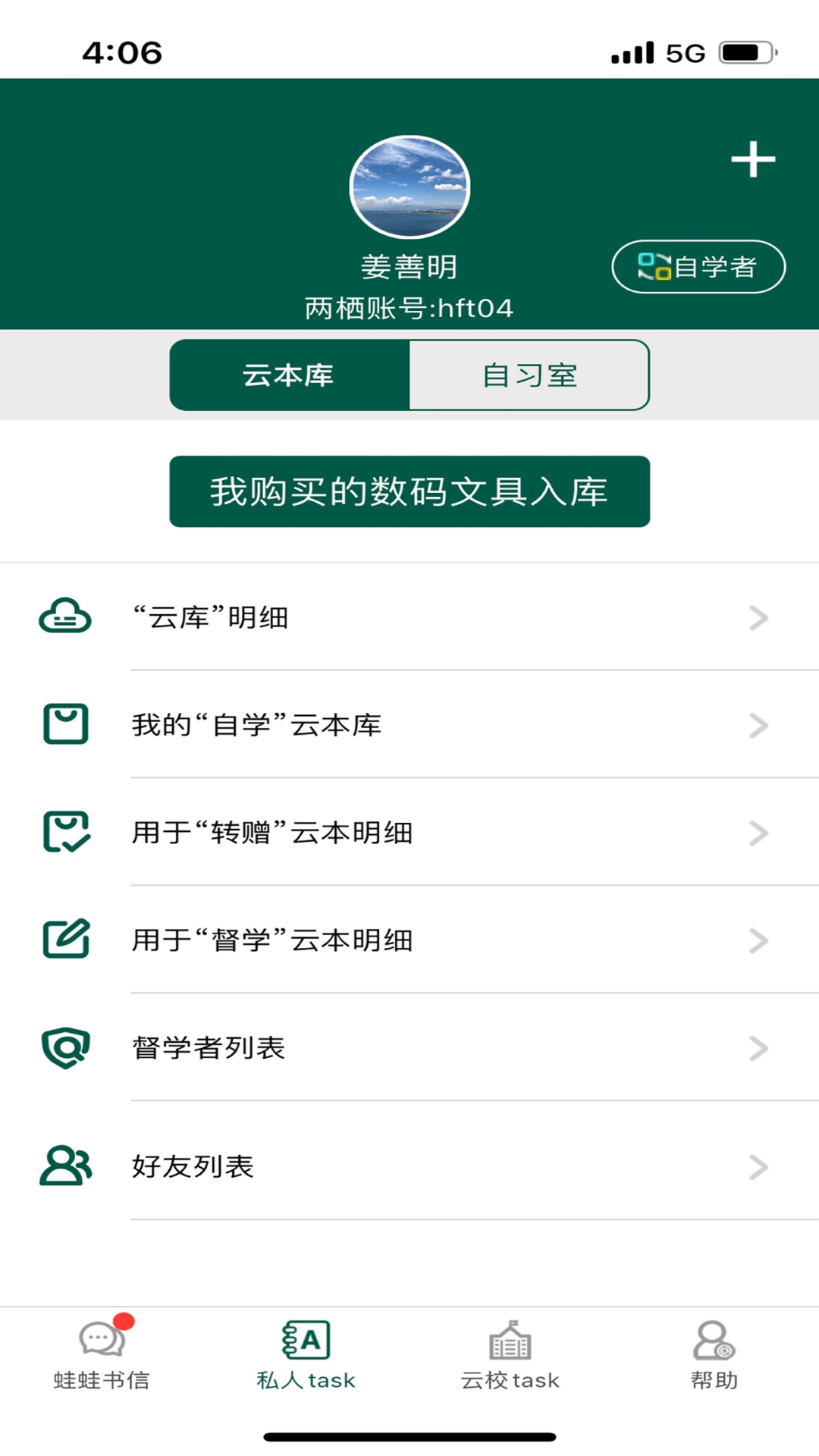Click the gift-tag icon for 用于"转赠"云本明细

click(x=64, y=833)
